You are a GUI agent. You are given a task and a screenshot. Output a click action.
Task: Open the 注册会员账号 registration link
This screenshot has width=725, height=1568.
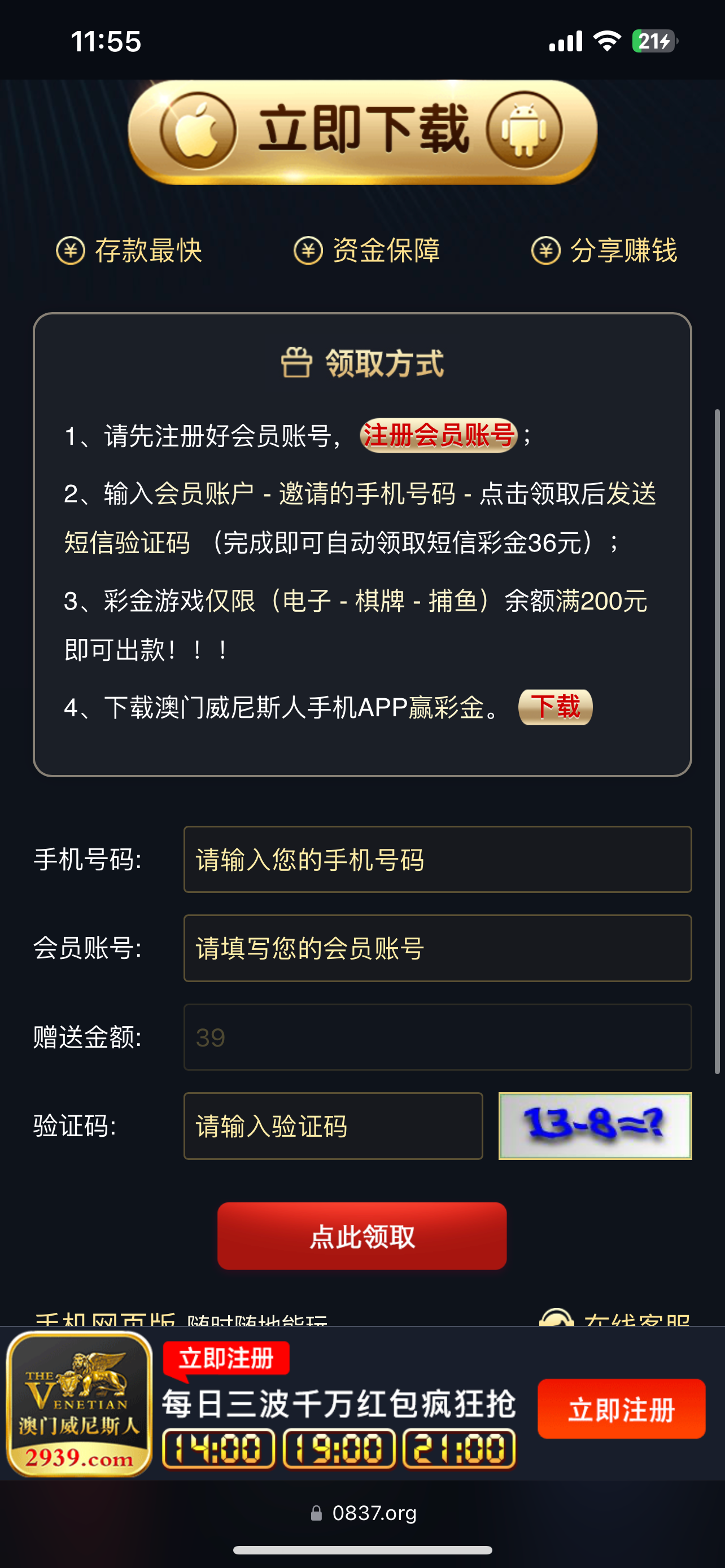coord(438,435)
